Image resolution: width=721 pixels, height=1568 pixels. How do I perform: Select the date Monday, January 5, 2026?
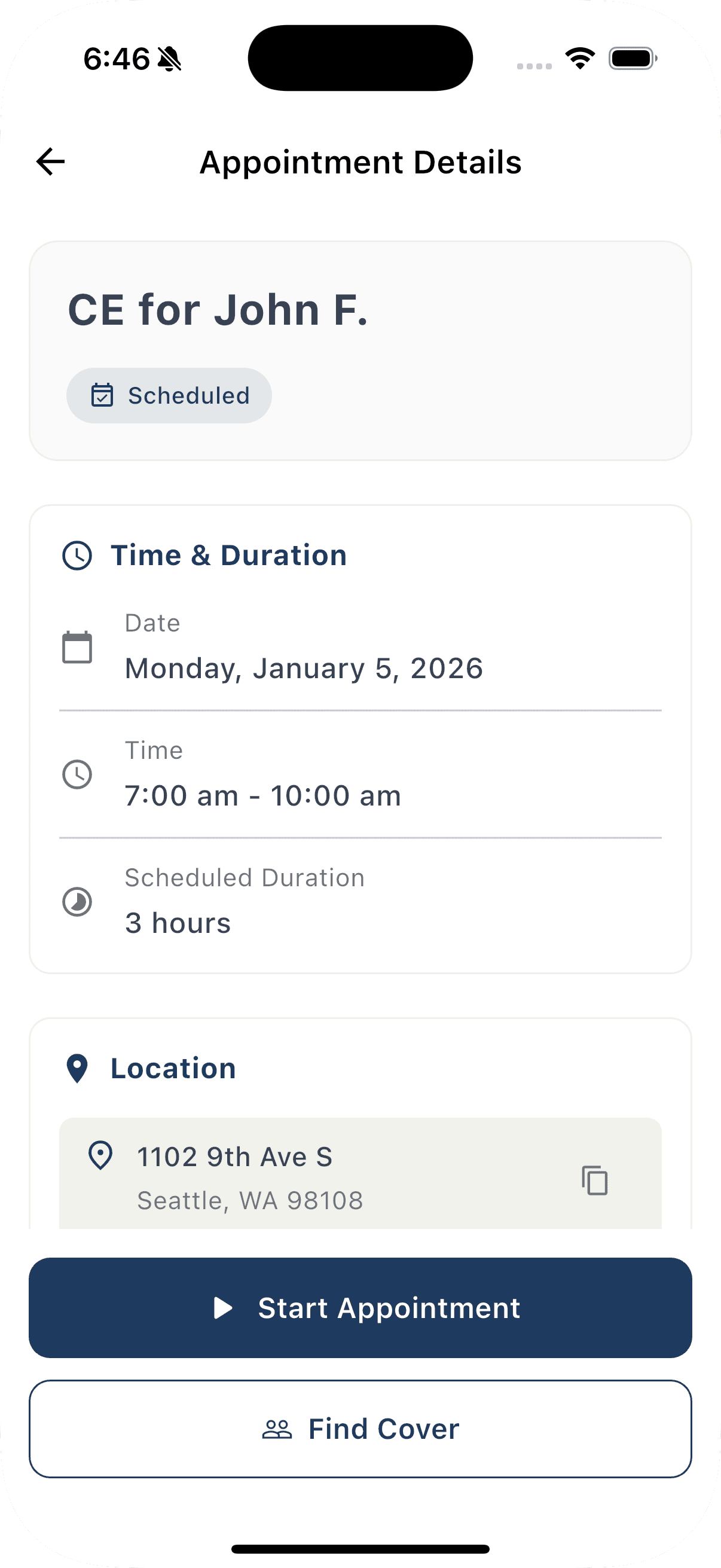pyautogui.click(x=304, y=668)
